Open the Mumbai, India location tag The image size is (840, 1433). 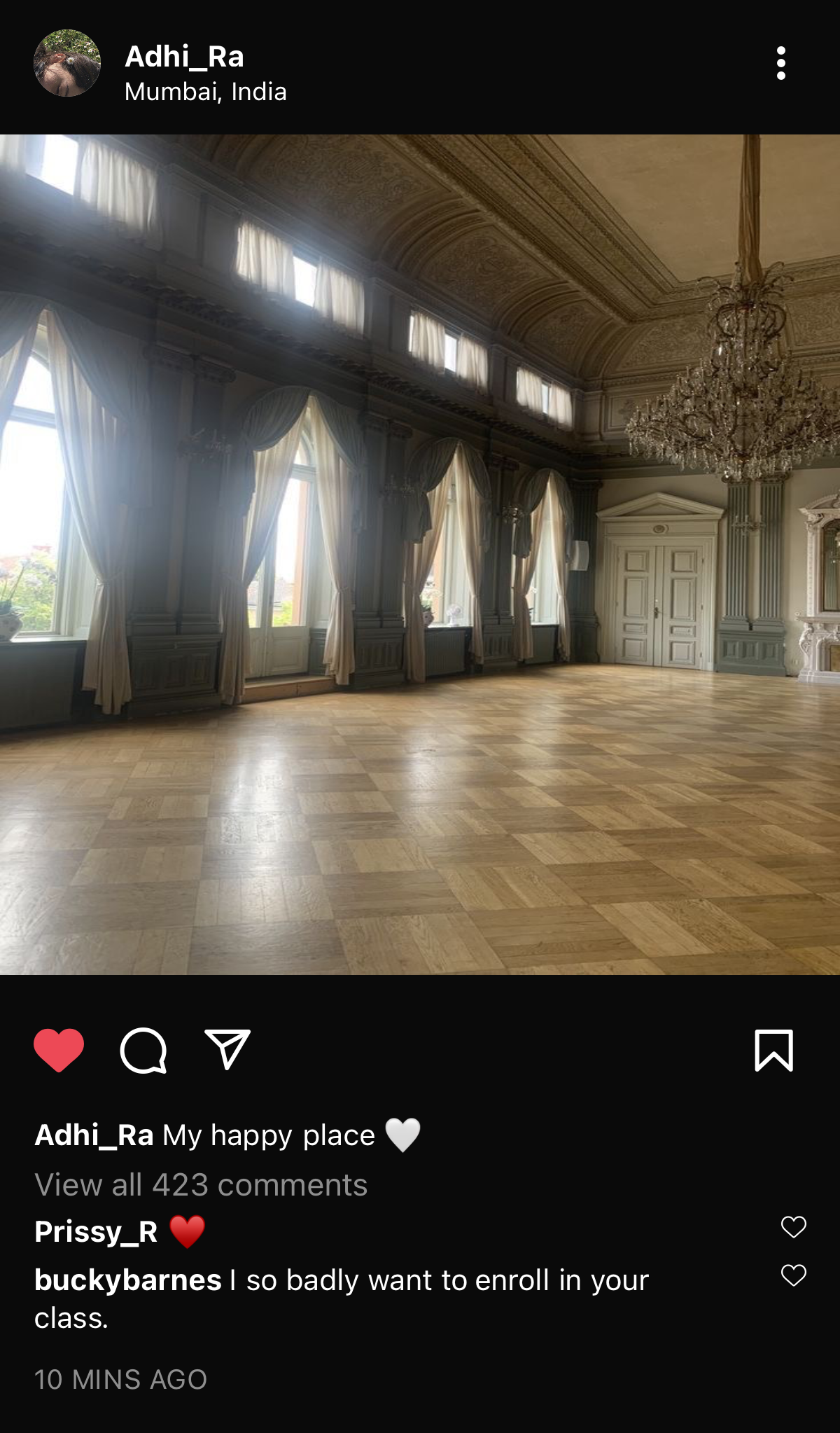pos(205,92)
